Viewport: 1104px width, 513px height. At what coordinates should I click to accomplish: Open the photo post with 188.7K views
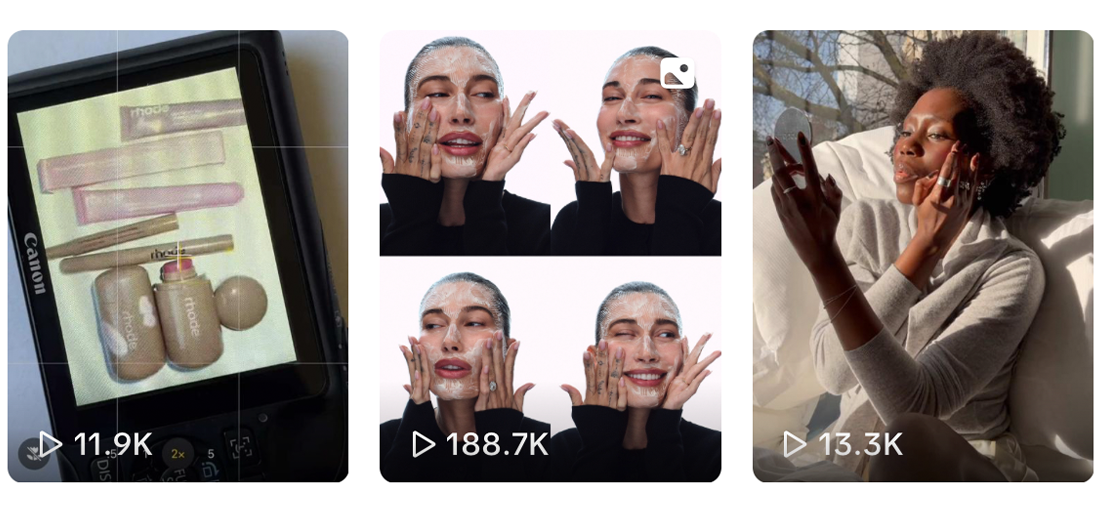pos(550,256)
